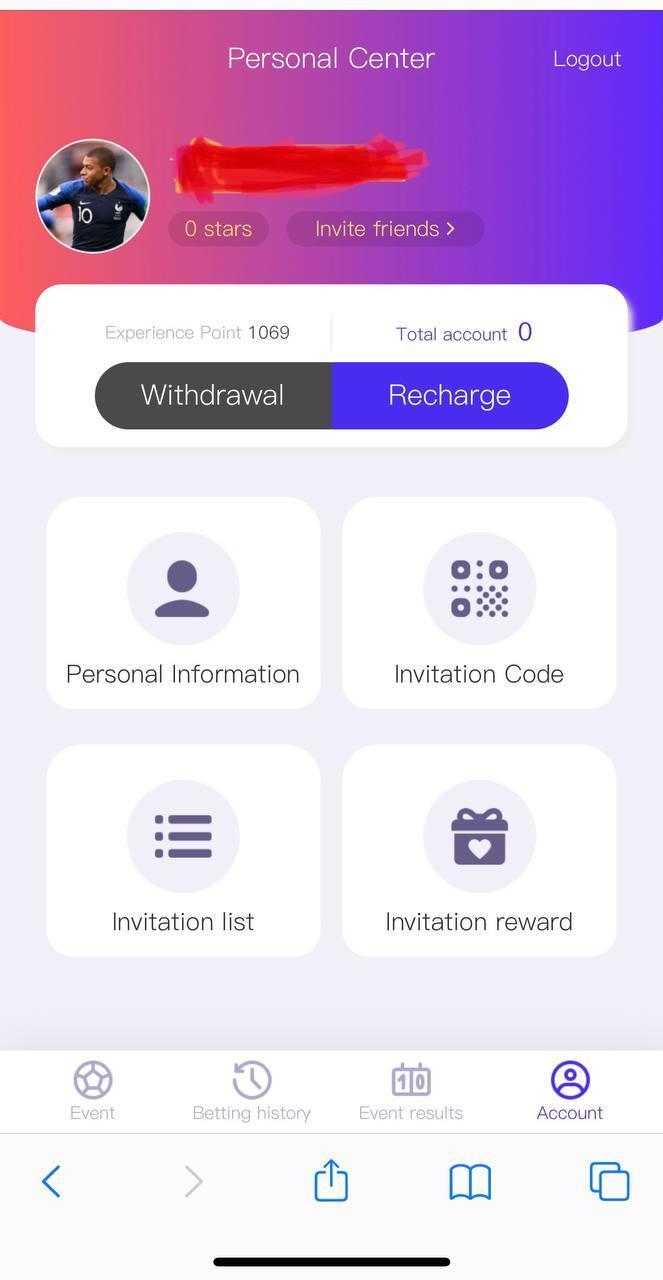Switch to the Event tab
Screen dimensions: 663x1280
(x=92, y=1091)
